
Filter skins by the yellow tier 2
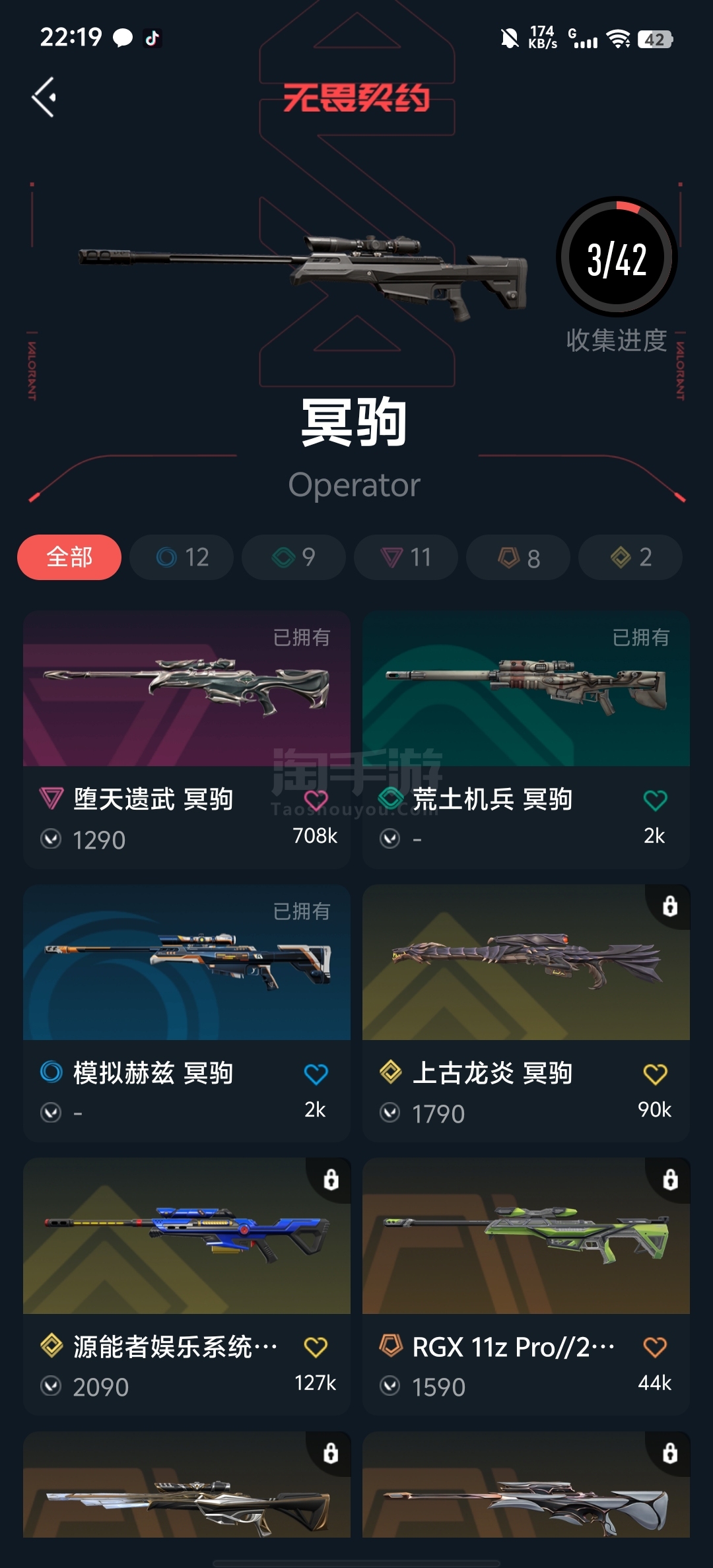coord(630,557)
